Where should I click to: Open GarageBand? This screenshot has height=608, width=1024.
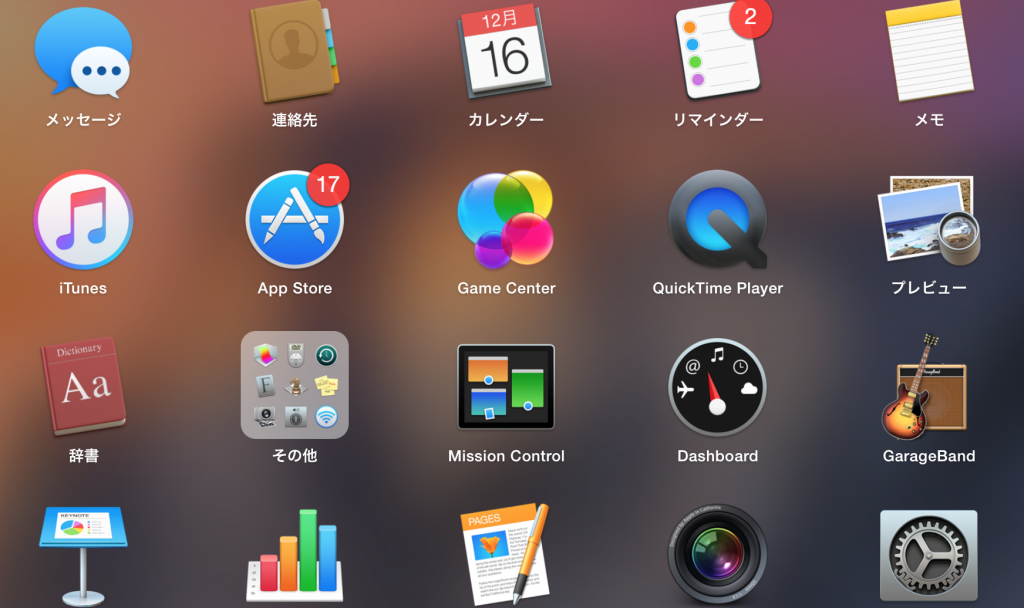click(929, 387)
